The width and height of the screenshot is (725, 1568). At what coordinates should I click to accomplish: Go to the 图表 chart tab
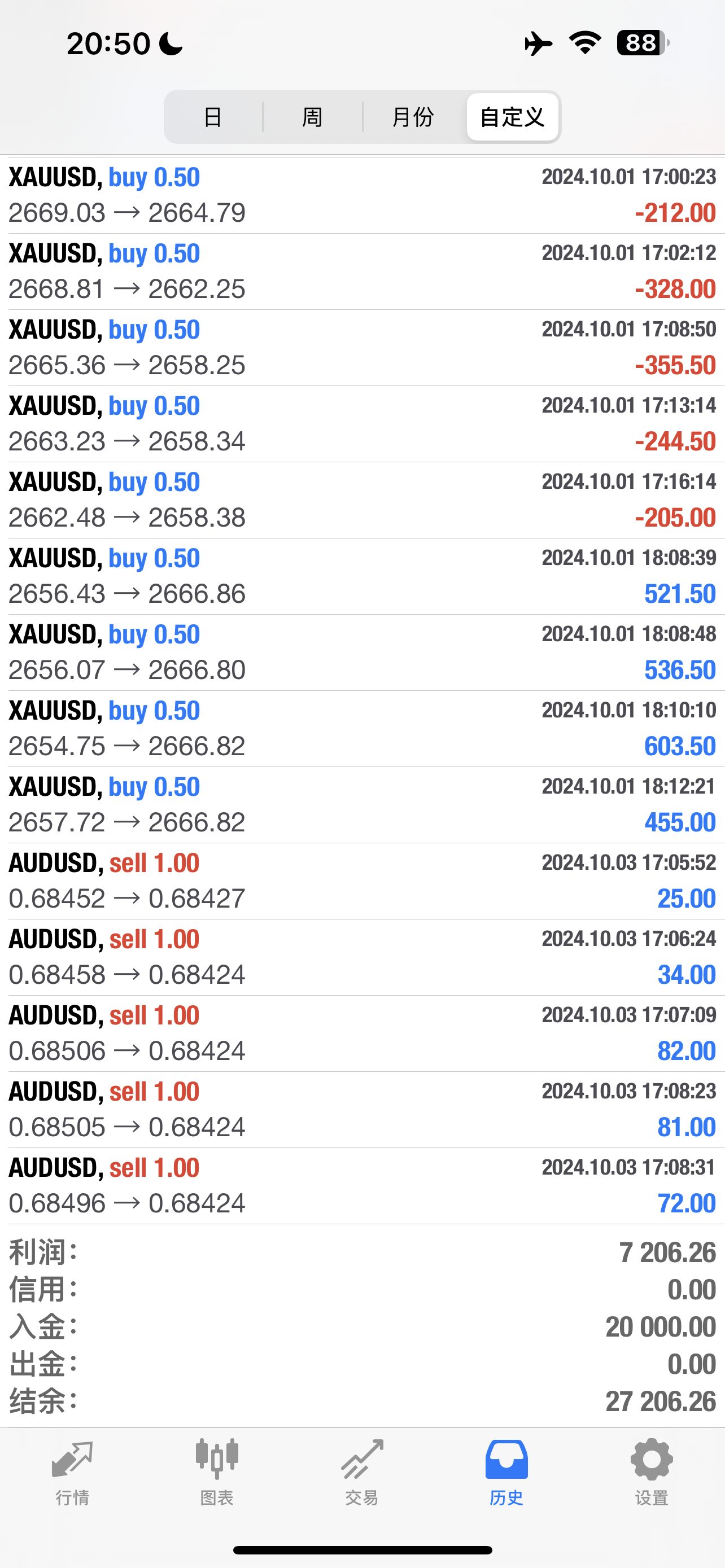[x=217, y=1472]
